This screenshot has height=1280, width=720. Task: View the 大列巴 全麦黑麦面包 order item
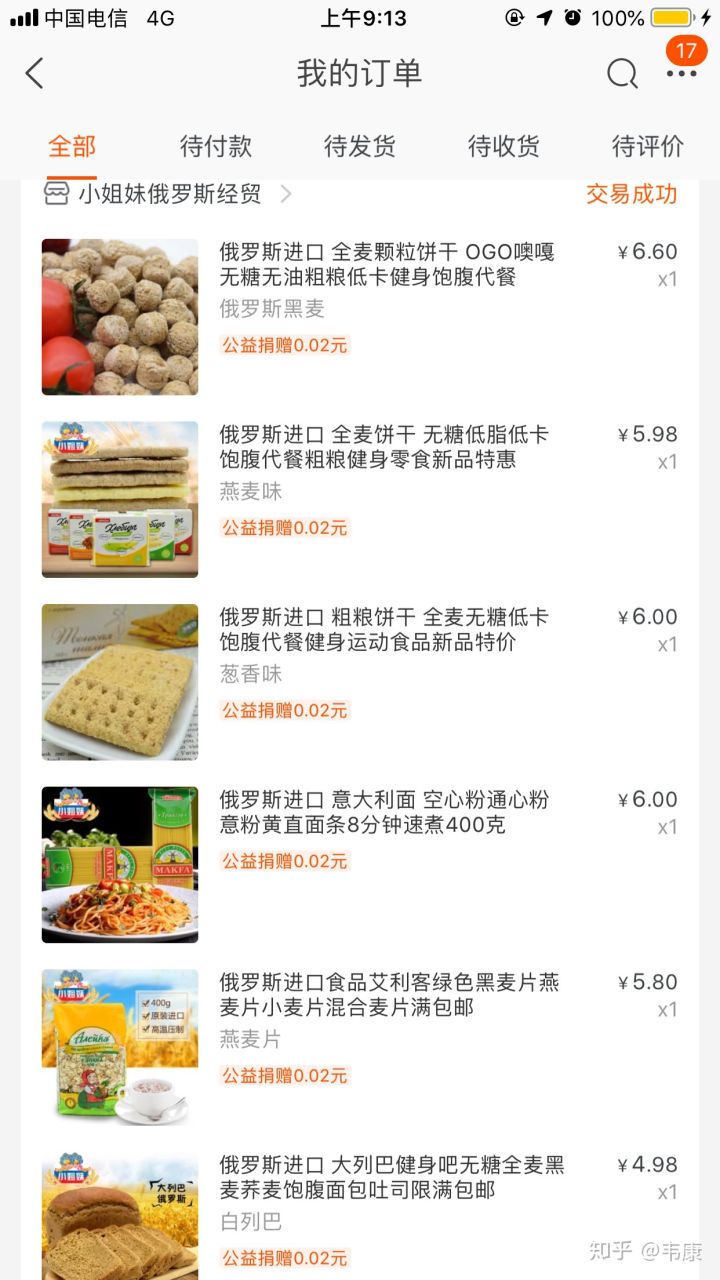coord(392,1178)
